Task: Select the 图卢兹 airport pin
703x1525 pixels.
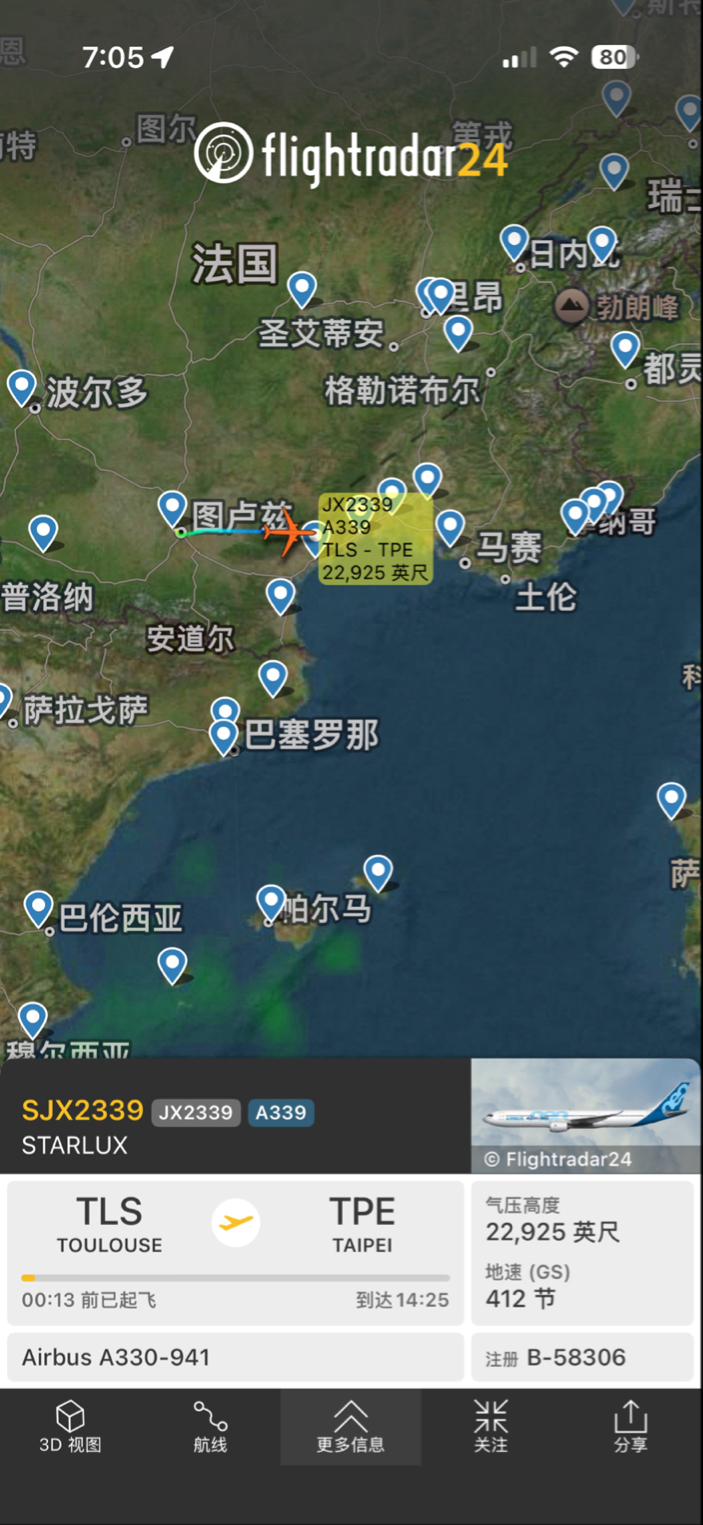Action: click(x=173, y=507)
